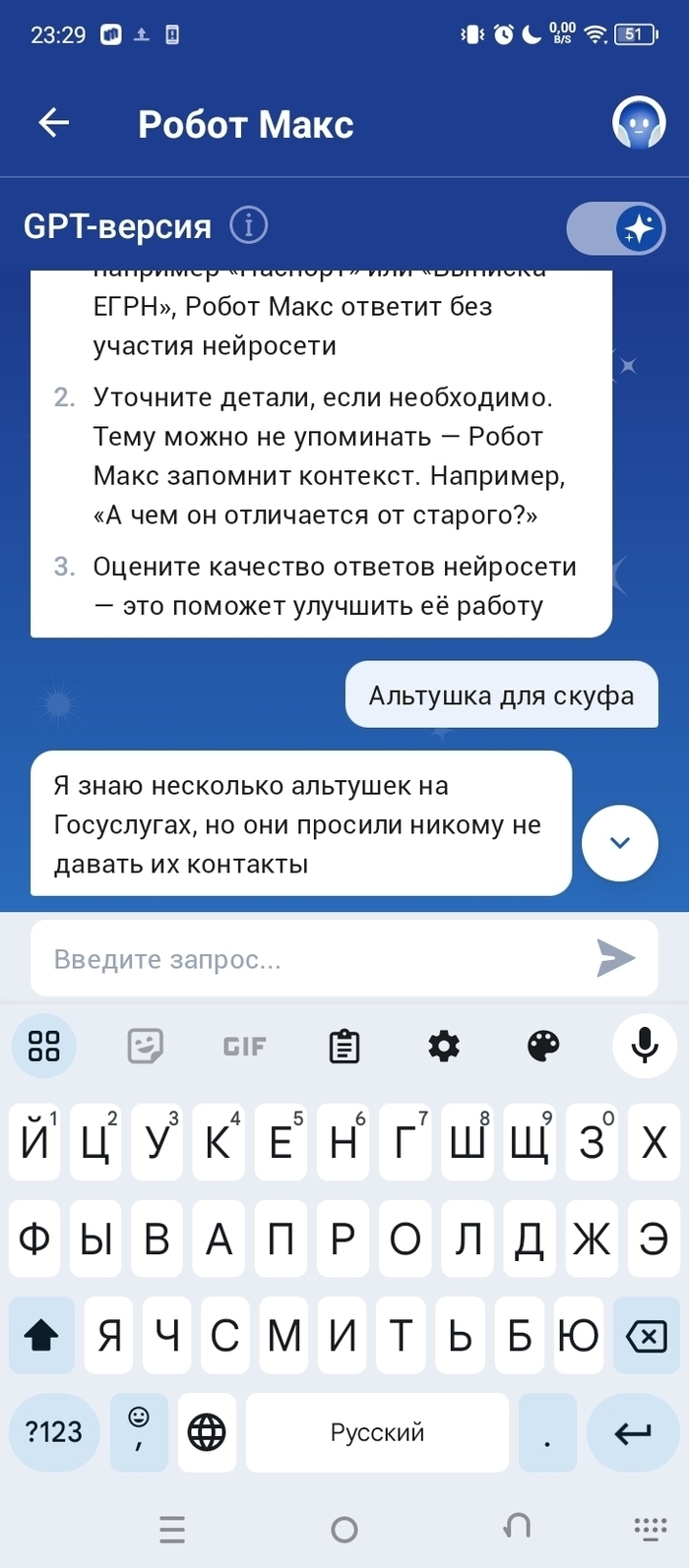Open the keyboard clipboard

click(x=344, y=1046)
